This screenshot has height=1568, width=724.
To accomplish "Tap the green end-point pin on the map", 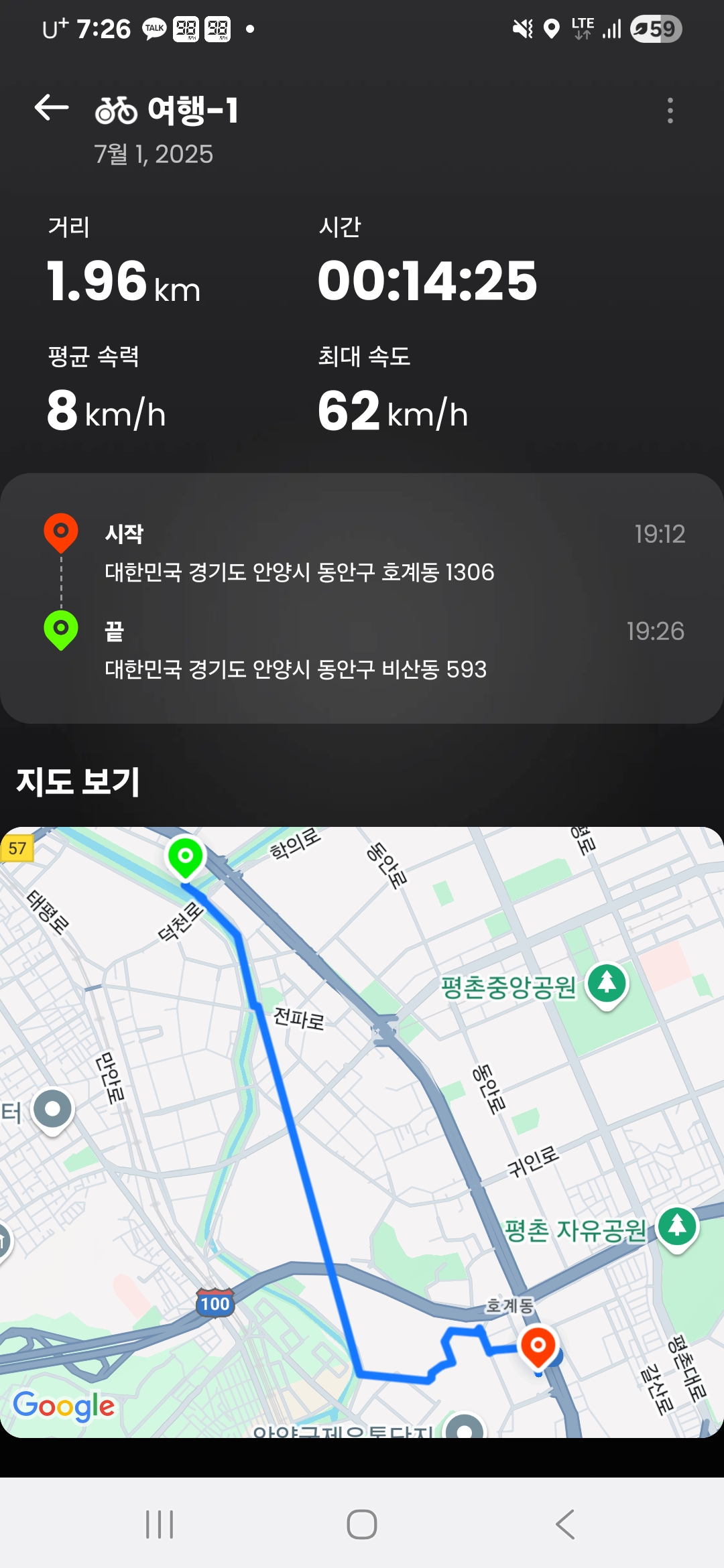I will 186,858.
